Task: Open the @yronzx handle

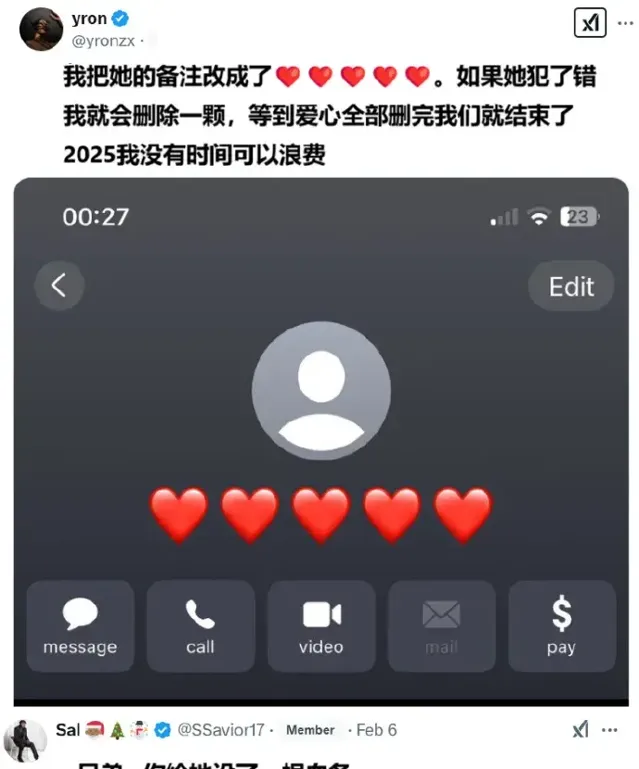Action: tap(103, 40)
